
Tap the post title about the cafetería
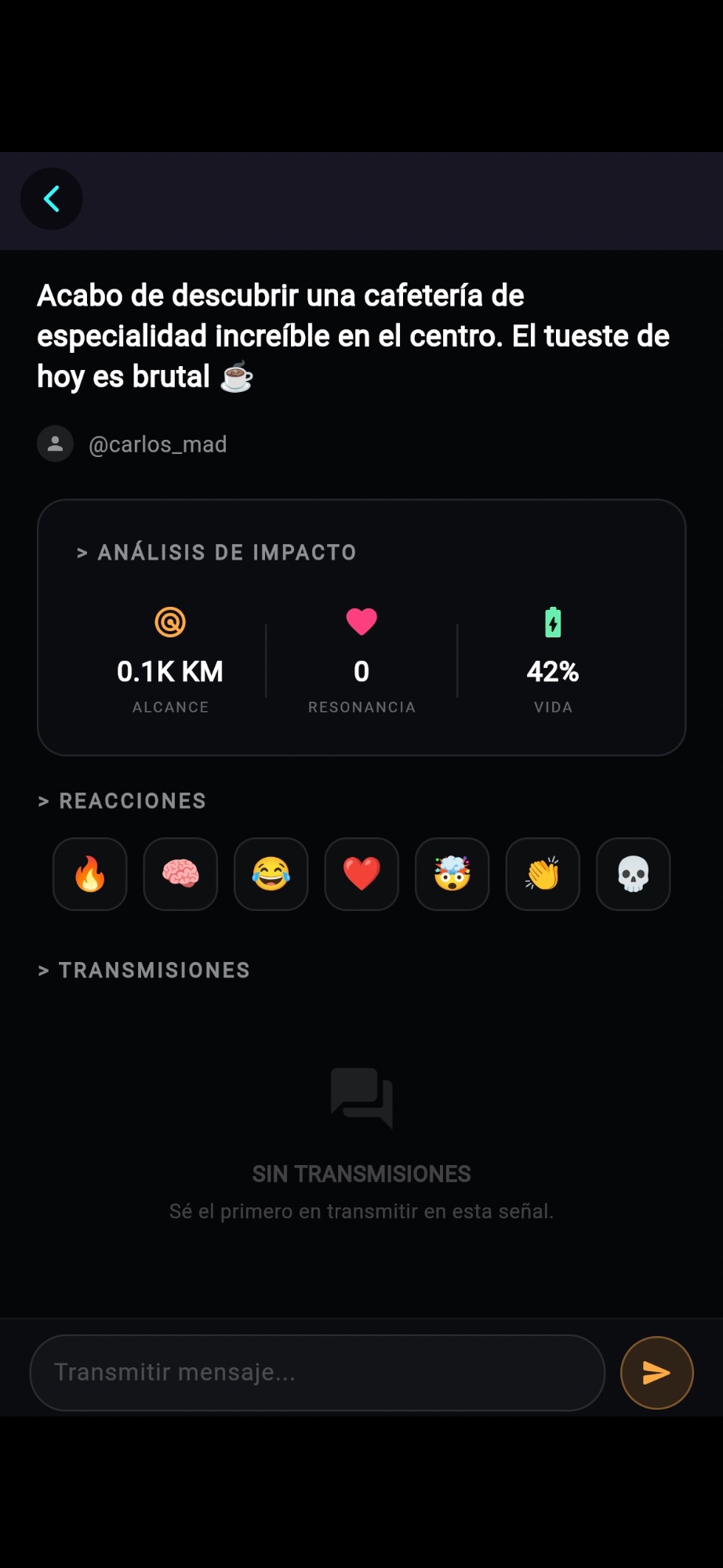coord(353,336)
